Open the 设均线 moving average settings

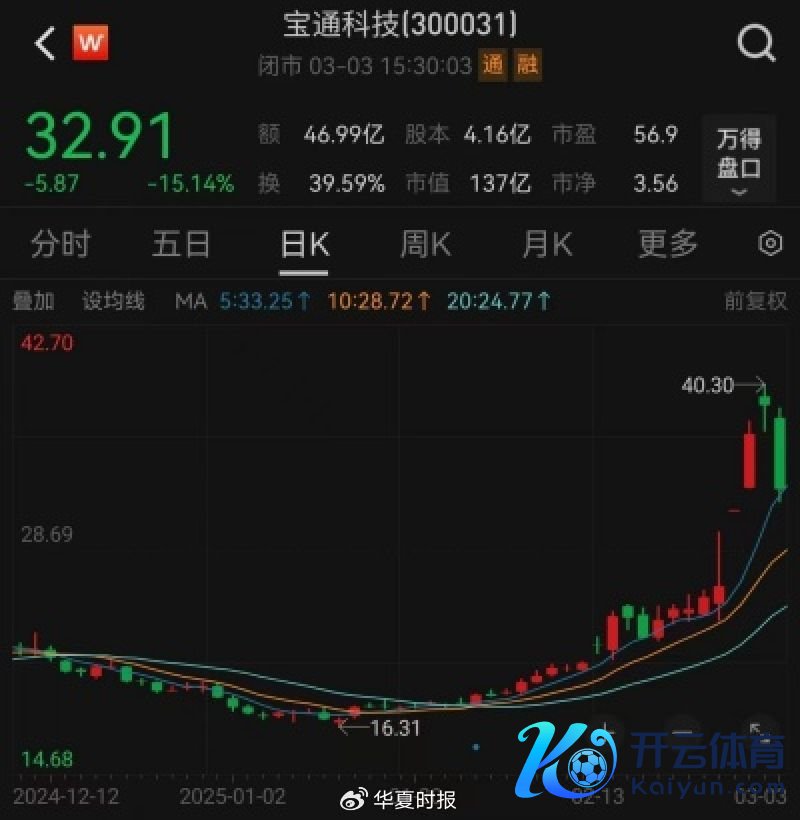(112, 301)
